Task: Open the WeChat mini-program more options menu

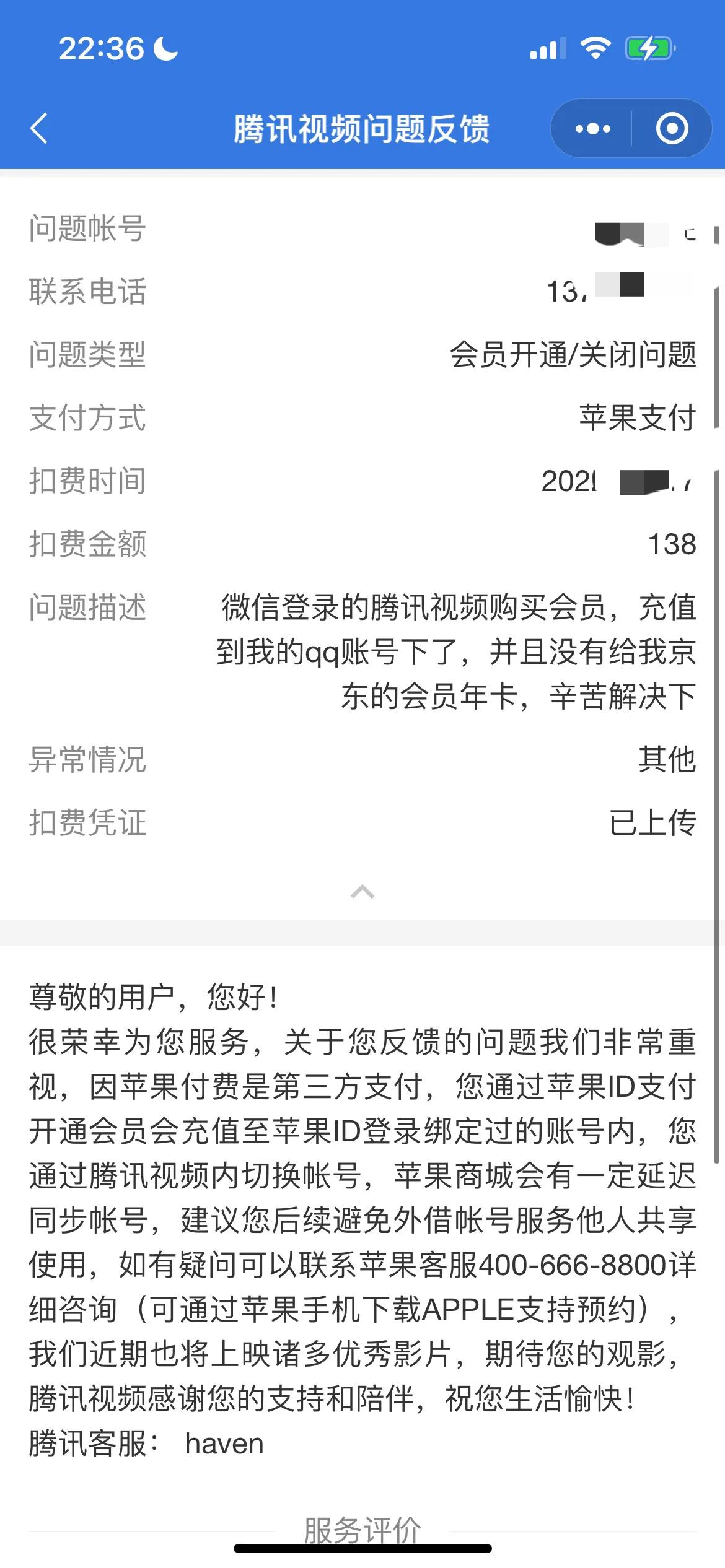Action: (592, 128)
